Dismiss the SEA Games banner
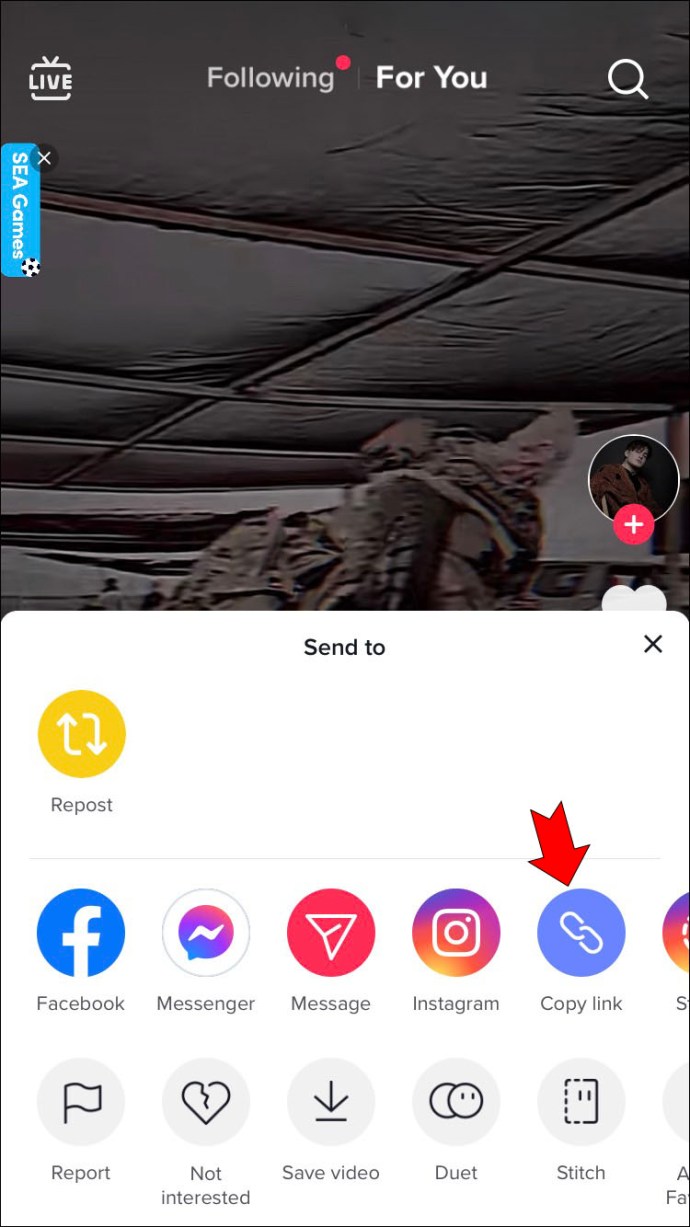 pos(43,158)
